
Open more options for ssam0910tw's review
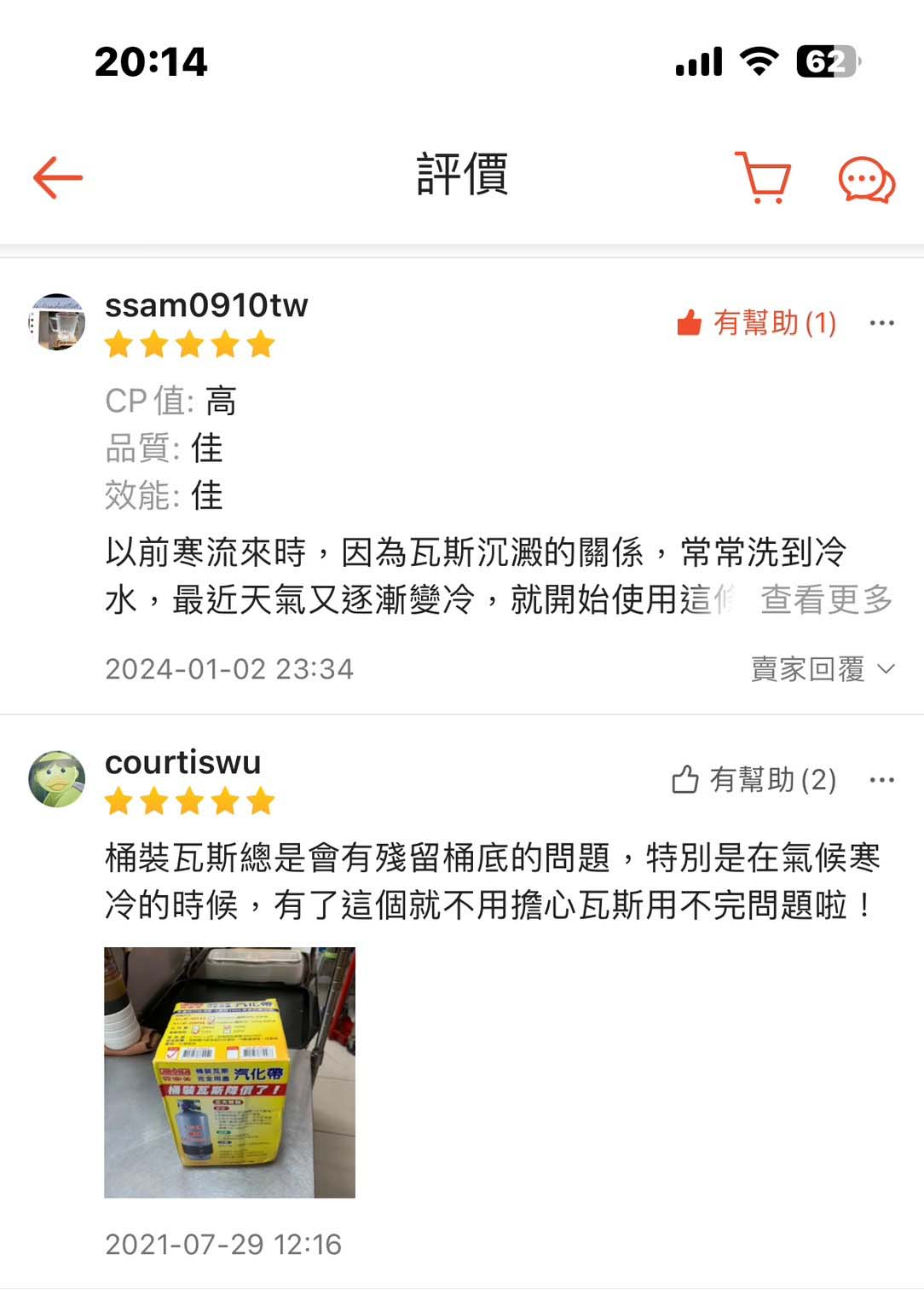click(881, 323)
